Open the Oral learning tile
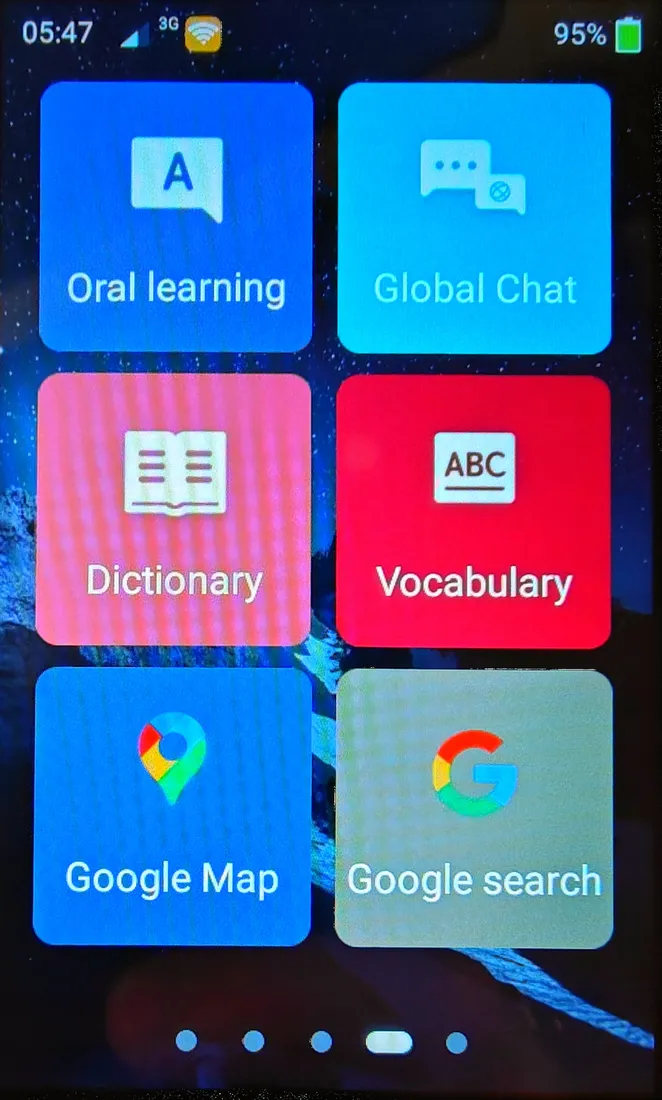 176,217
